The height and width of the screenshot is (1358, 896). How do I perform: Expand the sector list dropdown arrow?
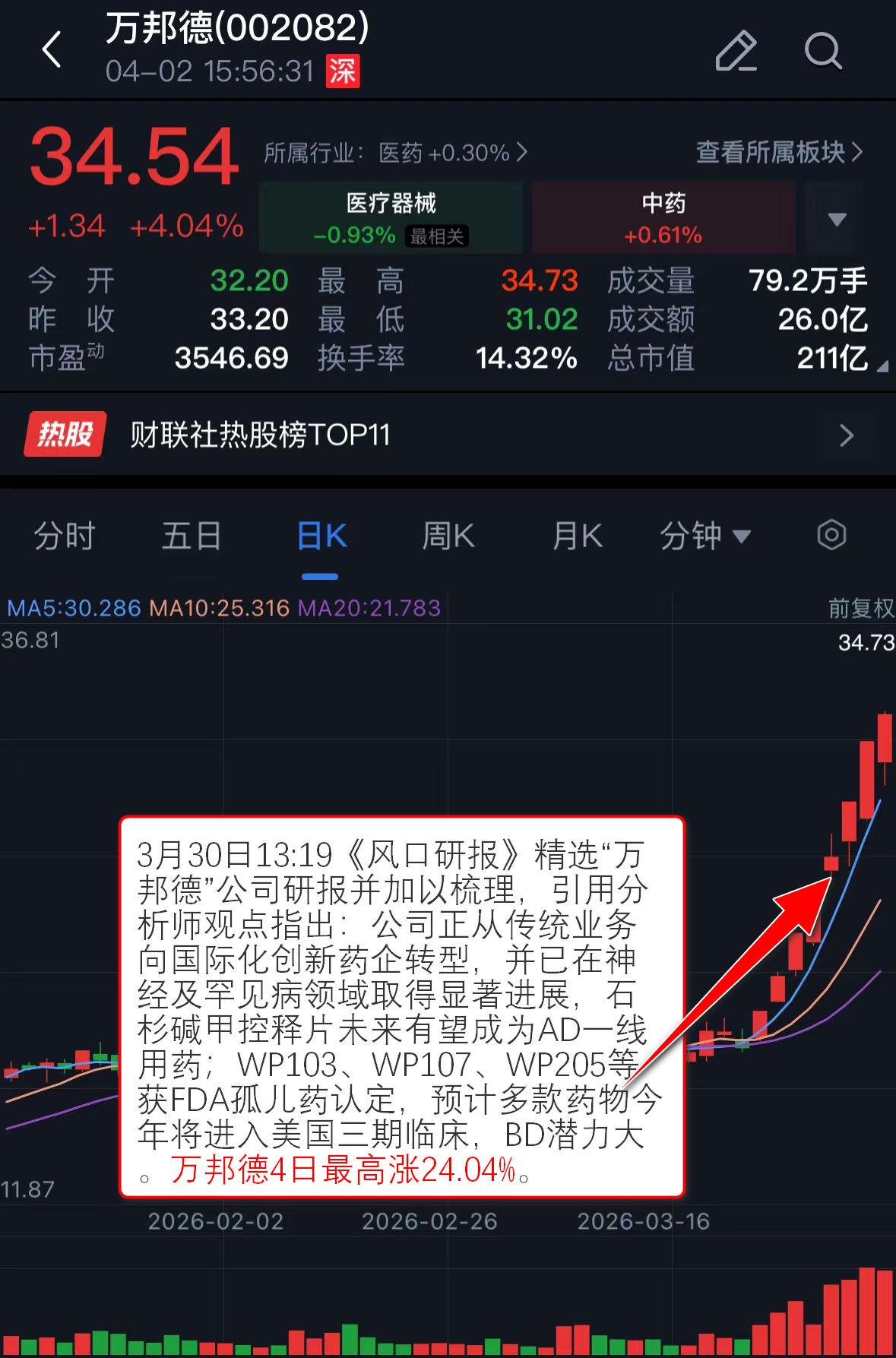click(x=837, y=220)
